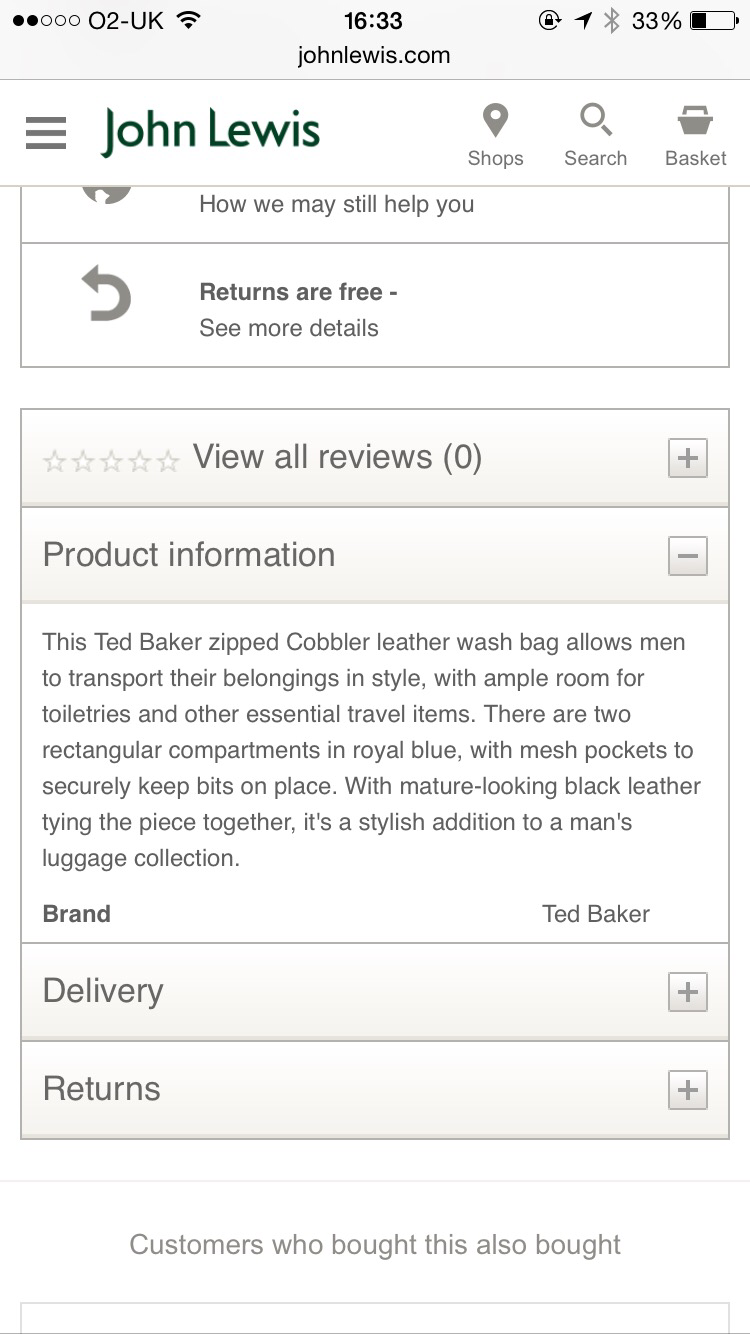Tap the John Lewis logo to go home
This screenshot has width=750, height=1334.
coord(210,132)
